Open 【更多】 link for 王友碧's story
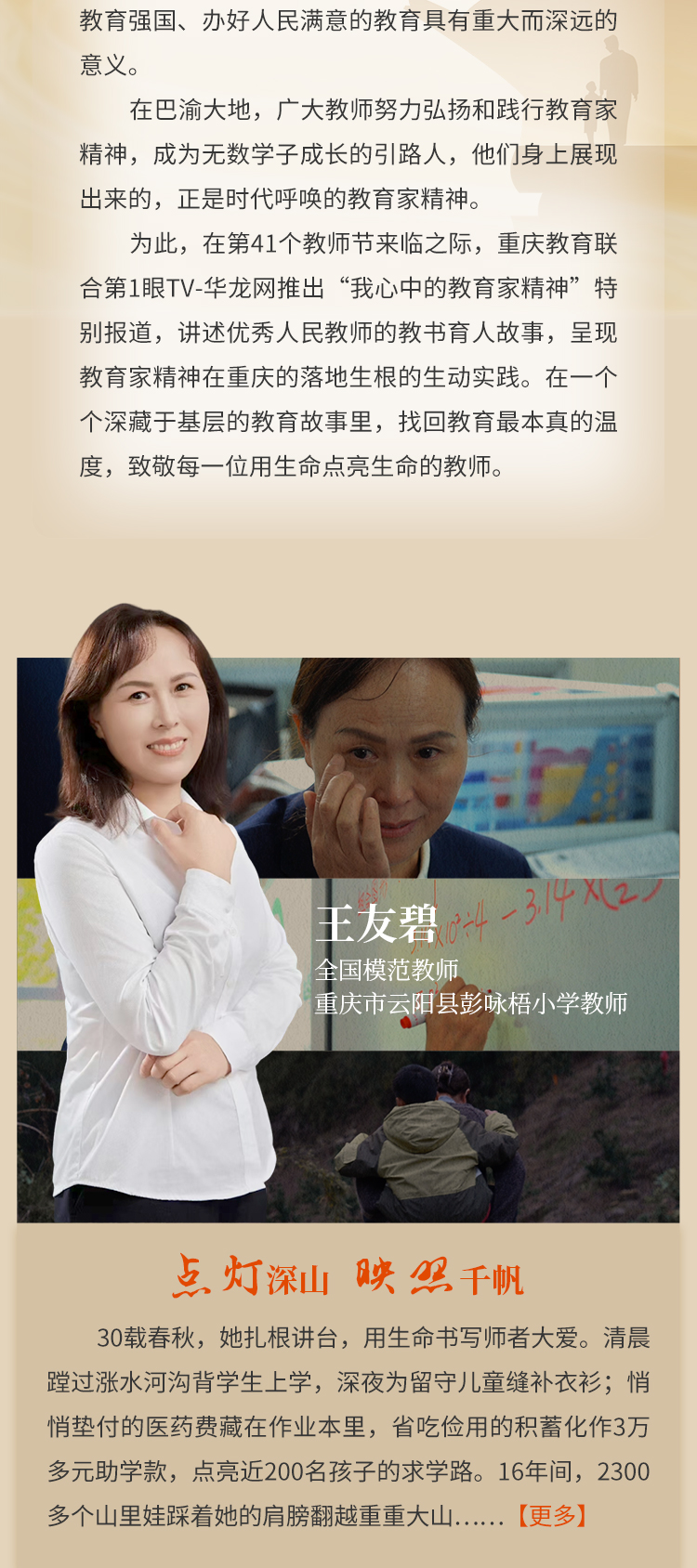This screenshot has width=697, height=1568. pyautogui.click(x=552, y=1516)
